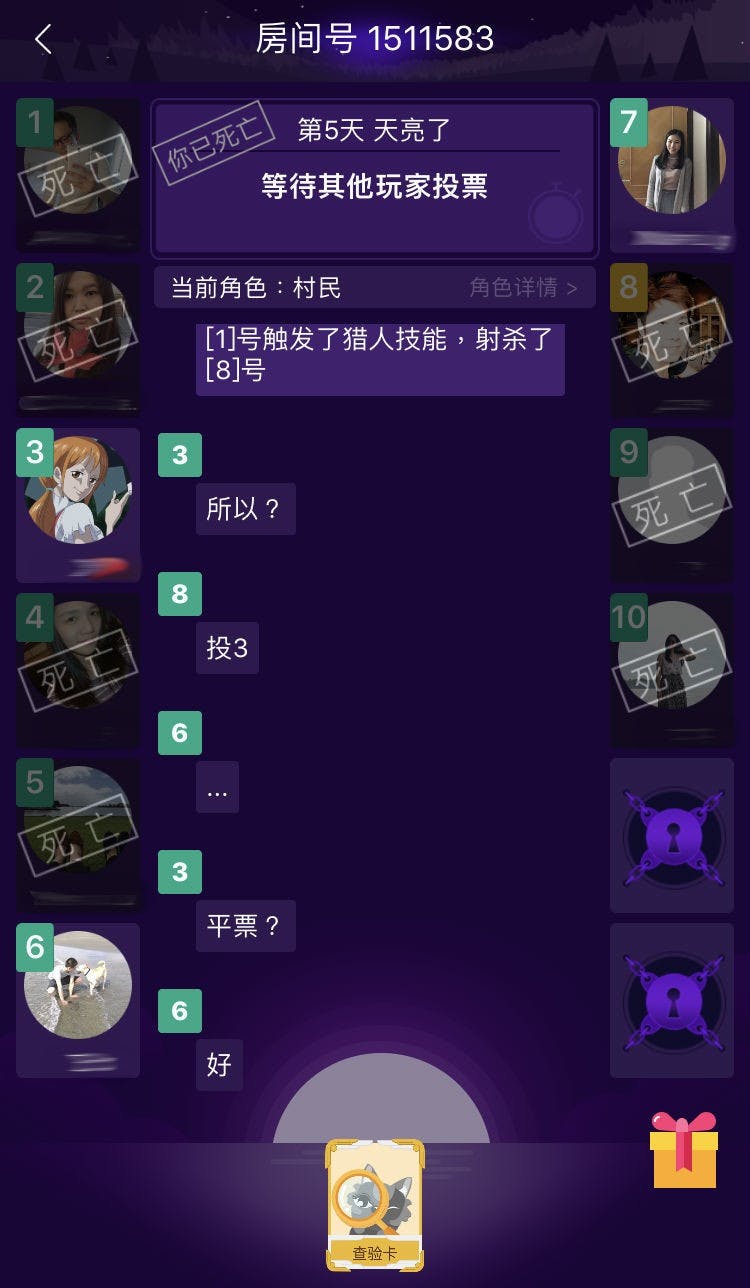
Task: View dead player 1's avatar
Action: pos(78,160)
